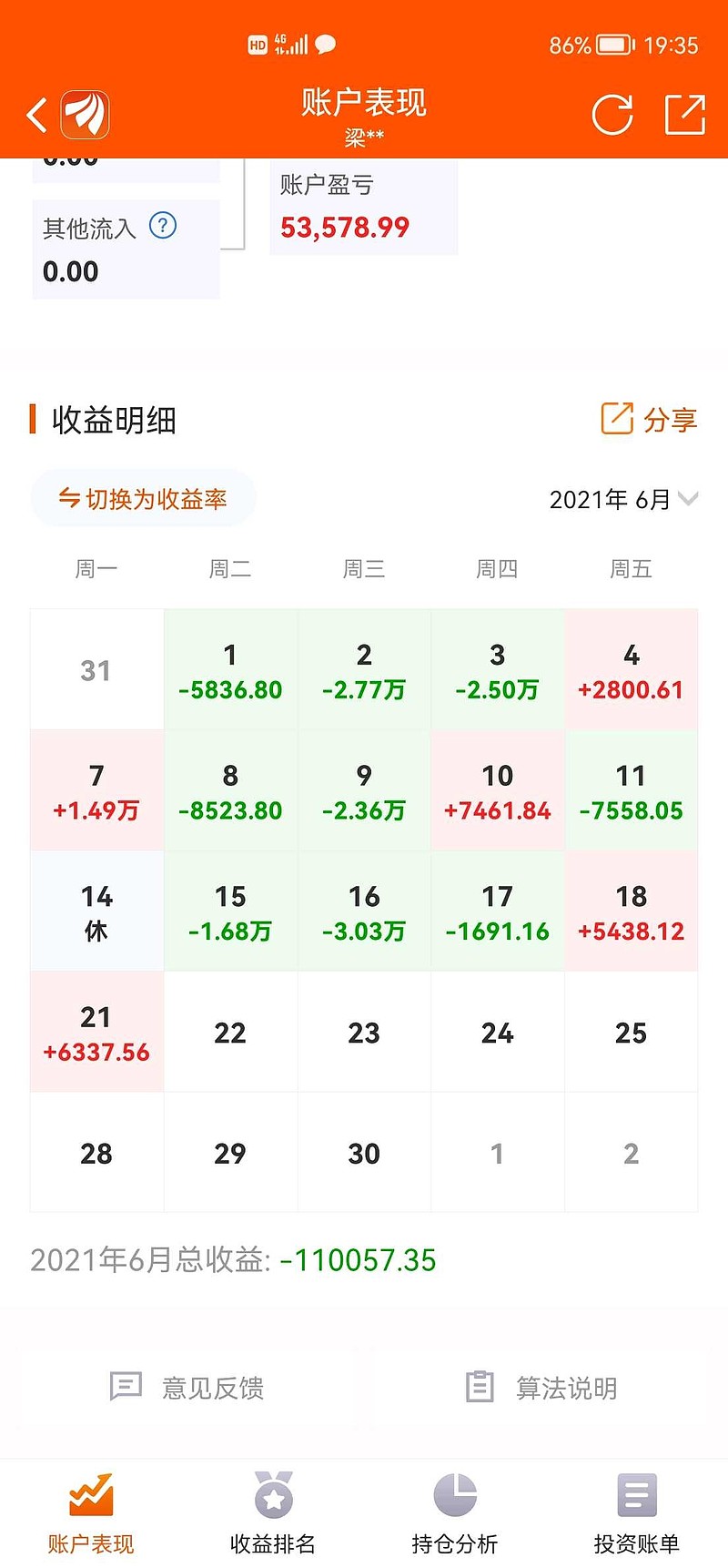Switch display via 切换为收益率
The height and width of the screenshot is (1568, 728).
[x=143, y=498]
